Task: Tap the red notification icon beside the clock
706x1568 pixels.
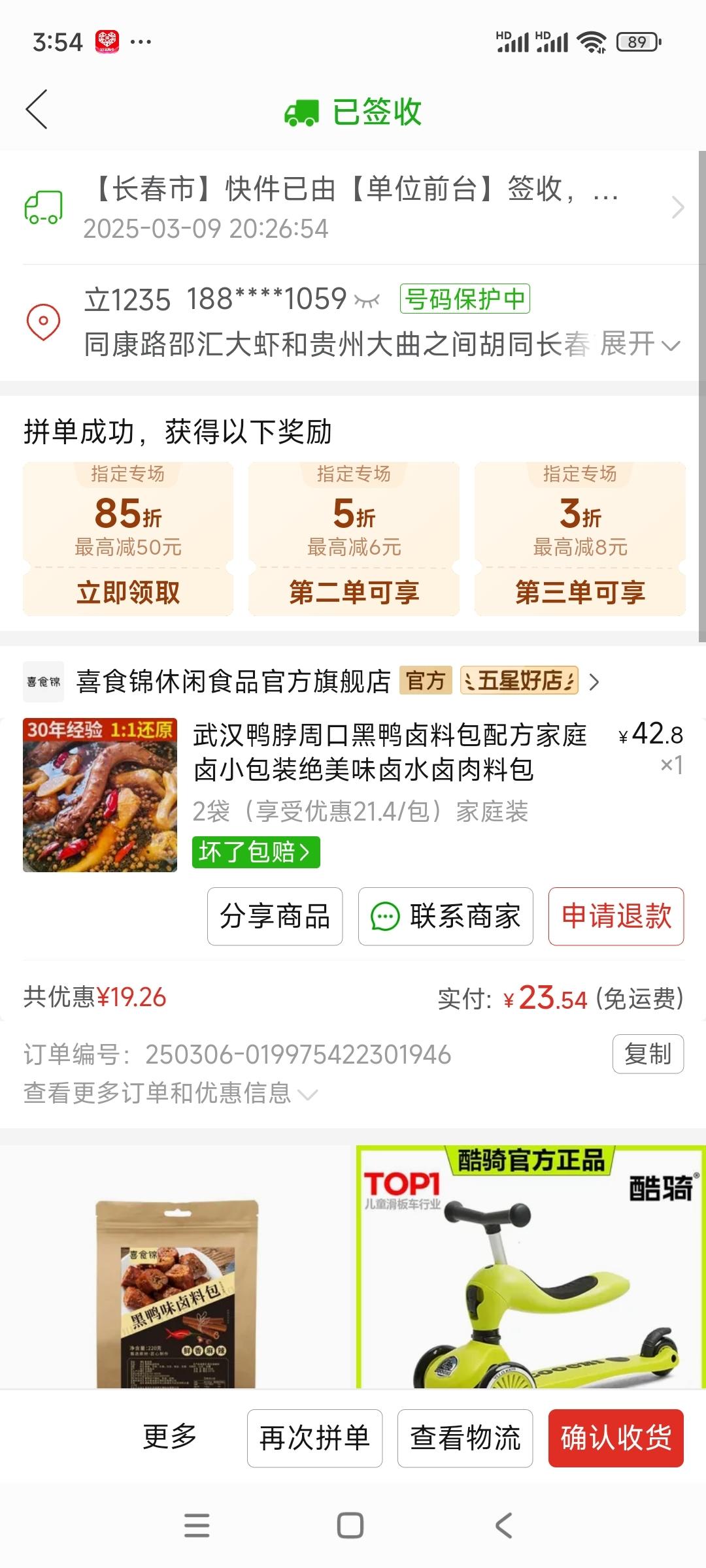Action: [105, 41]
